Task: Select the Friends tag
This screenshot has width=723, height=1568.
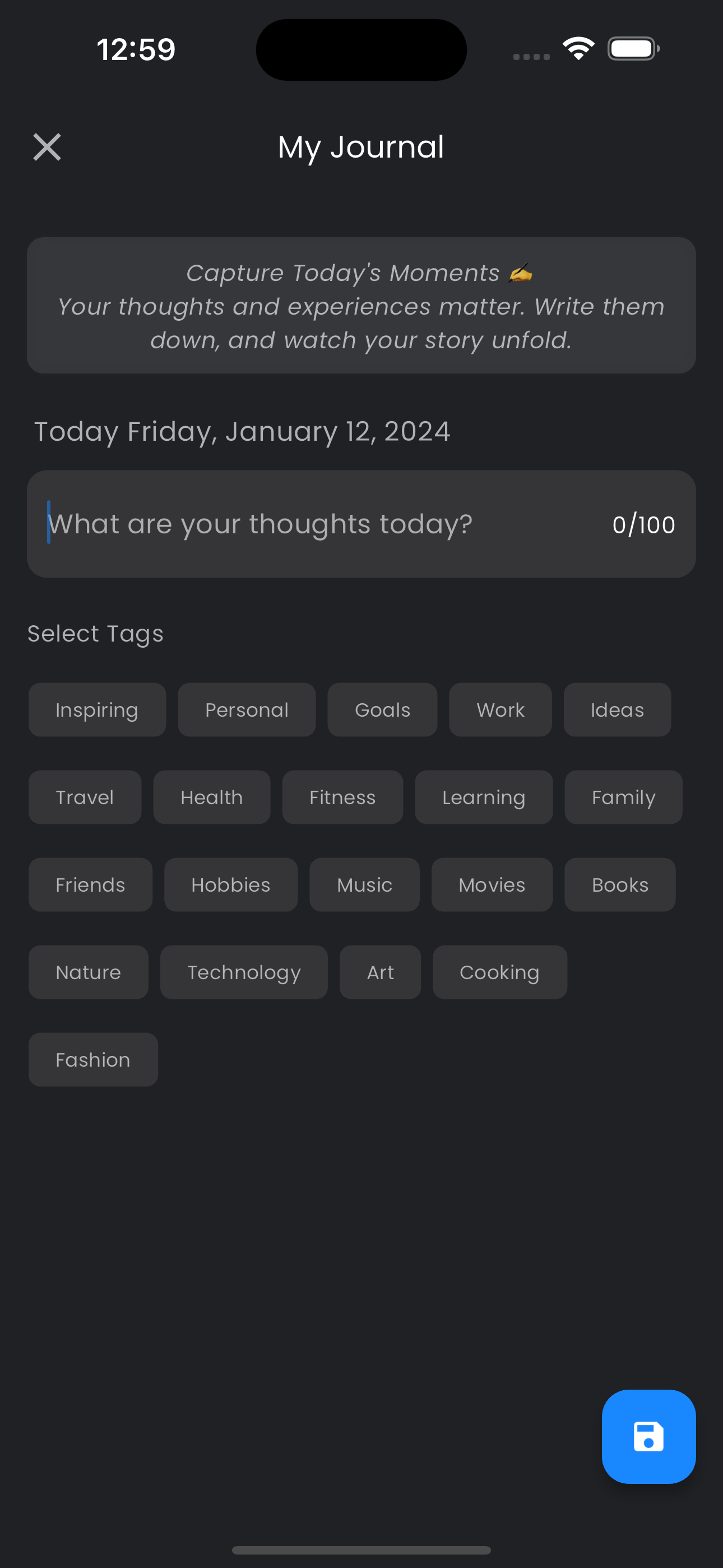Action: click(90, 884)
